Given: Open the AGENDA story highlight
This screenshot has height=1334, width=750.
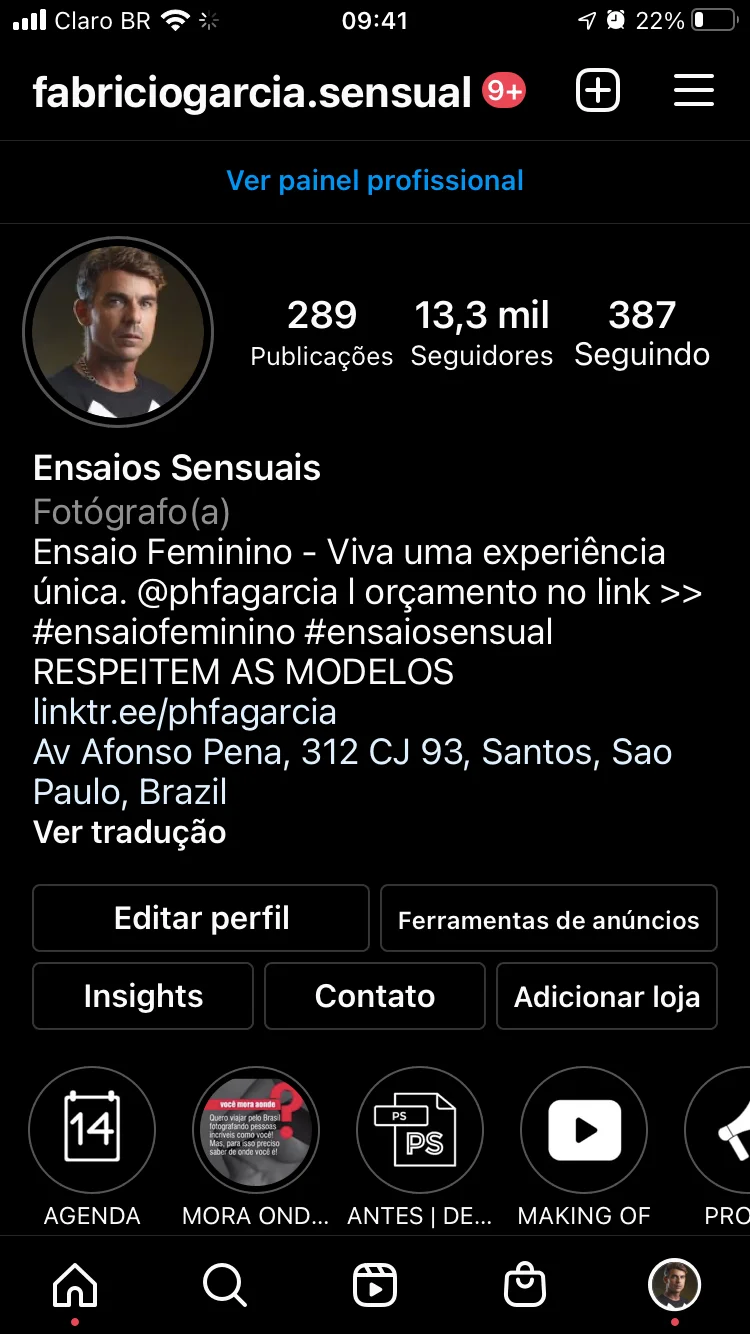Looking at the screenshot, I should tap(92, 1131).
